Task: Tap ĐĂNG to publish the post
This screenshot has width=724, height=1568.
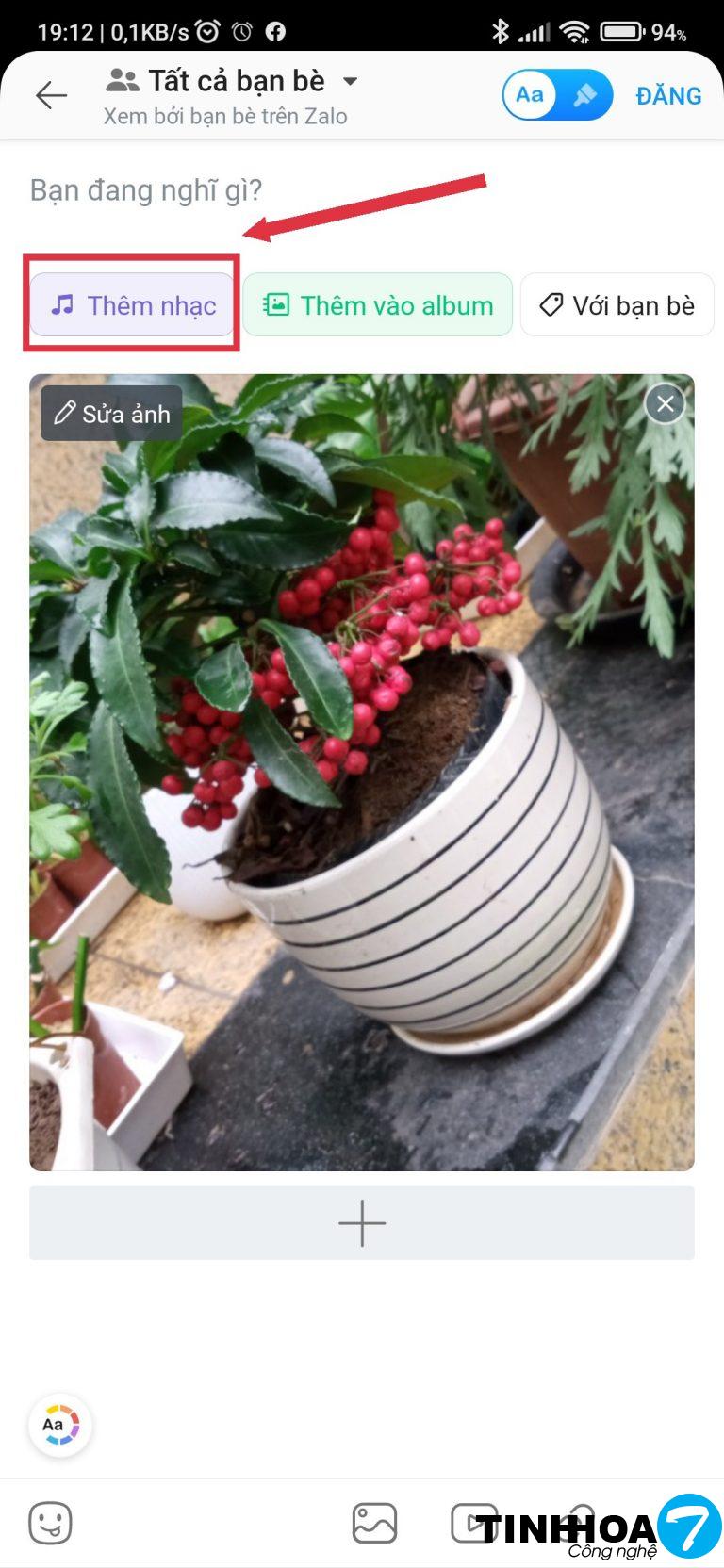Action: 668,96
